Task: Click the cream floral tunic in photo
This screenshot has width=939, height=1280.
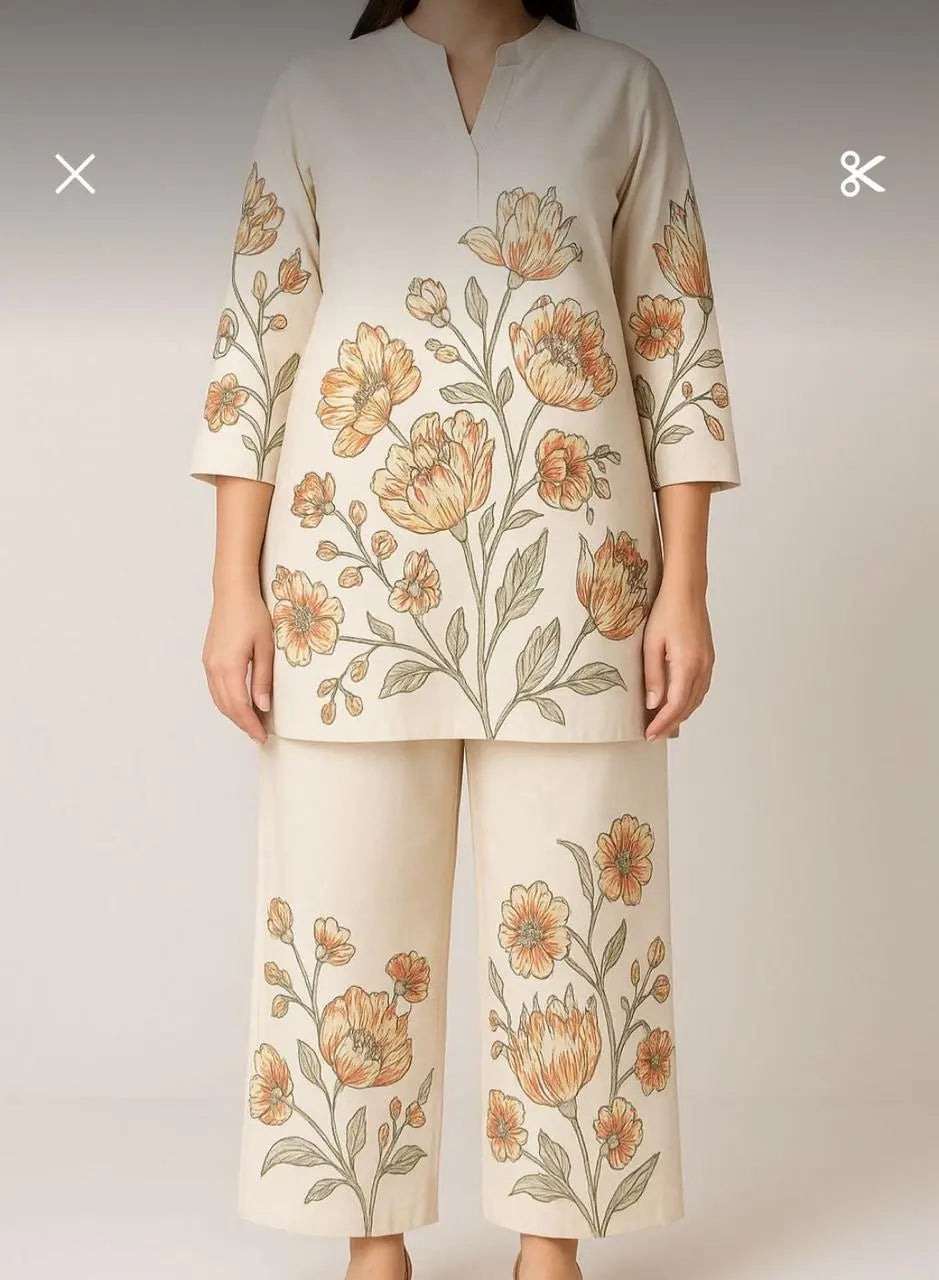Action: click(470, 400)
